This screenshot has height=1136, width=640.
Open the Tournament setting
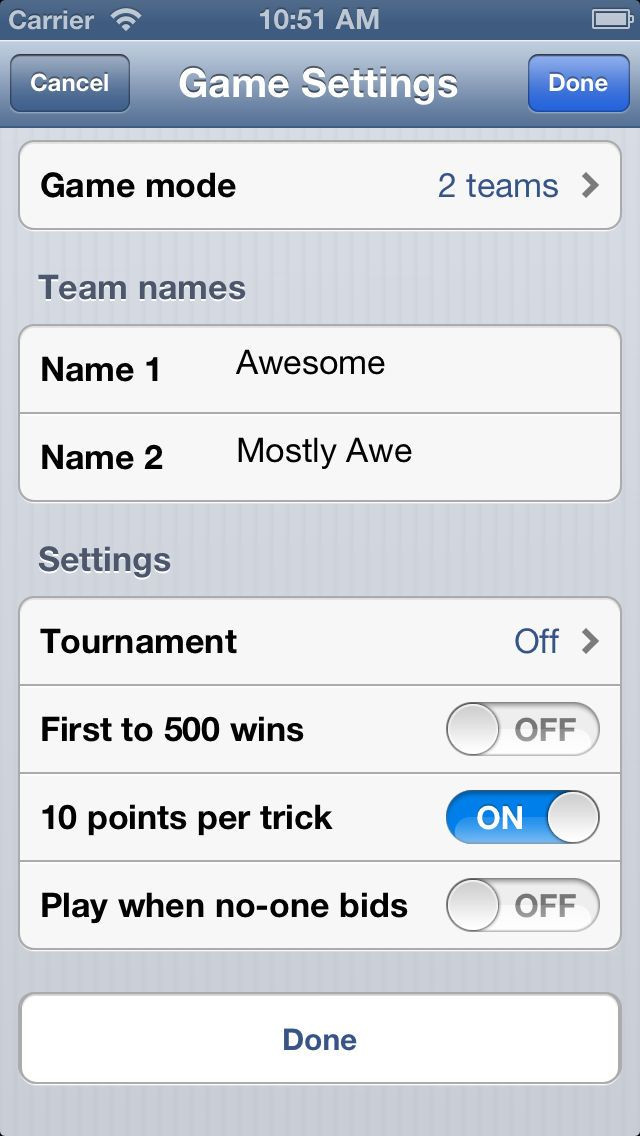[320, 641]
